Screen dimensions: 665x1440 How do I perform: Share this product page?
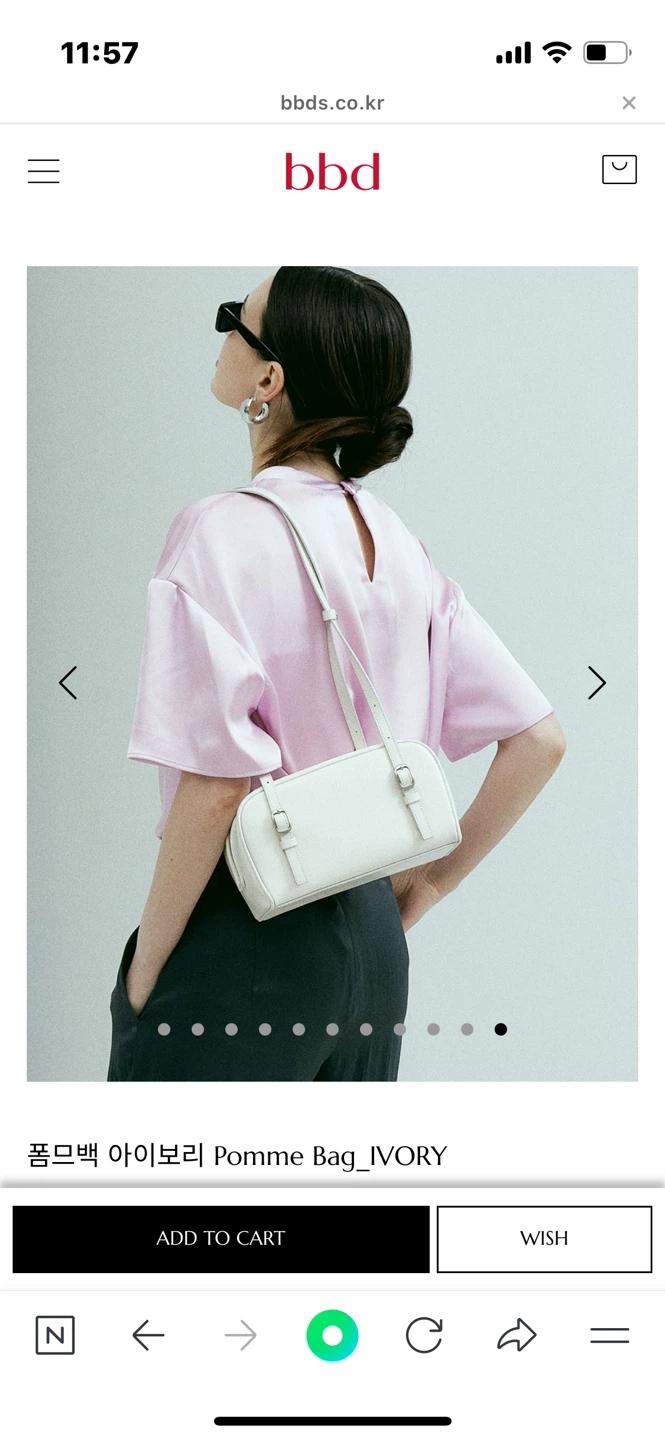tap(516, 1335)
